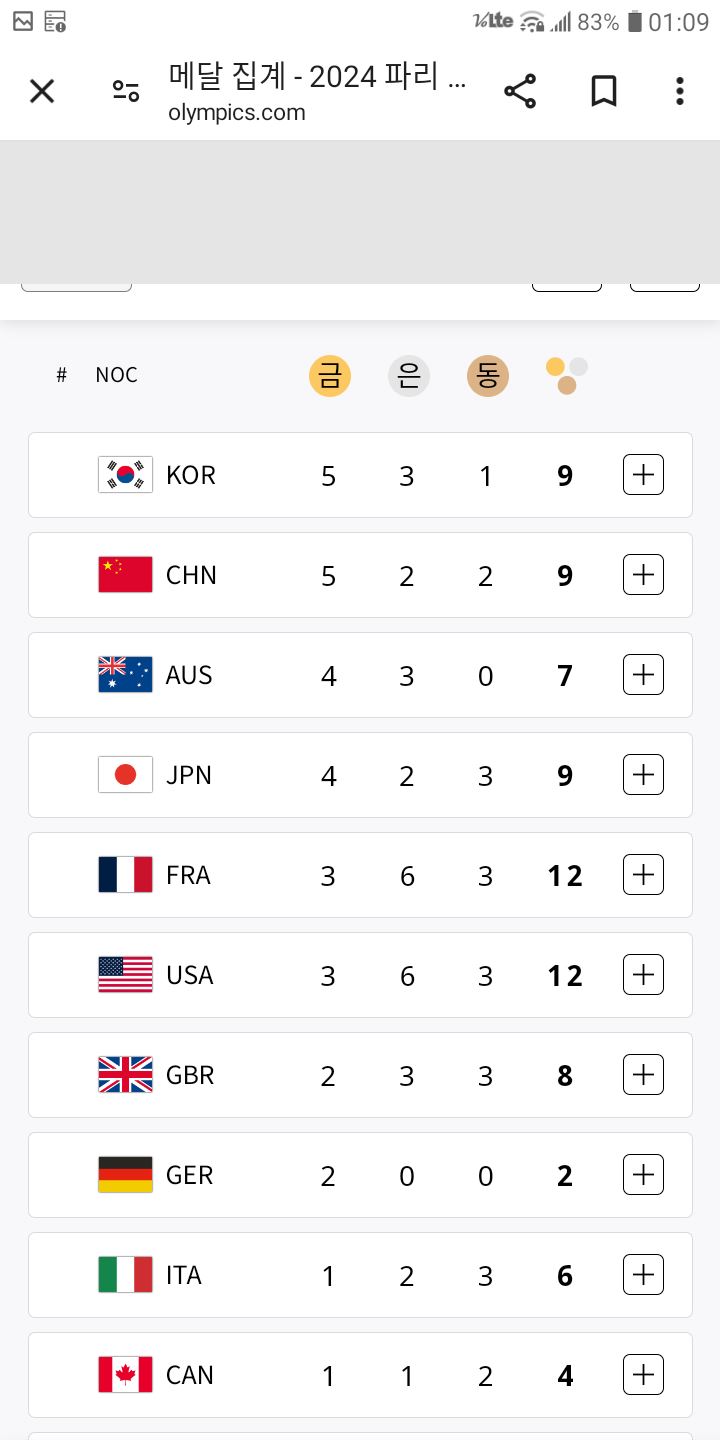Screen dimensions: 720x1440
Task: Share the medal table page
Action: click(520, 92)
